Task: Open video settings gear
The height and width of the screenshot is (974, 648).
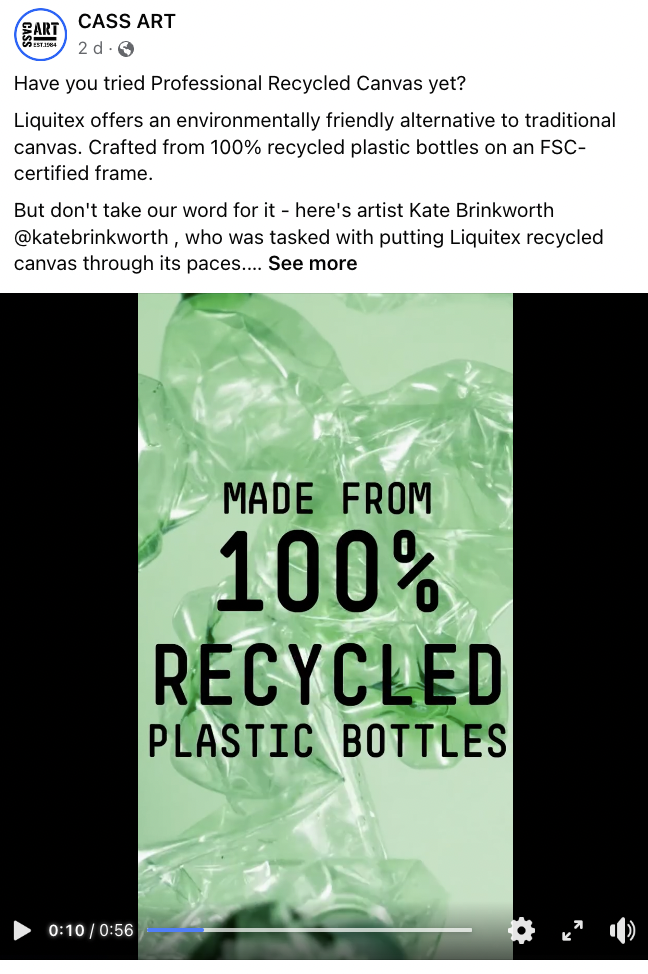Action: (x=521, y=931)
